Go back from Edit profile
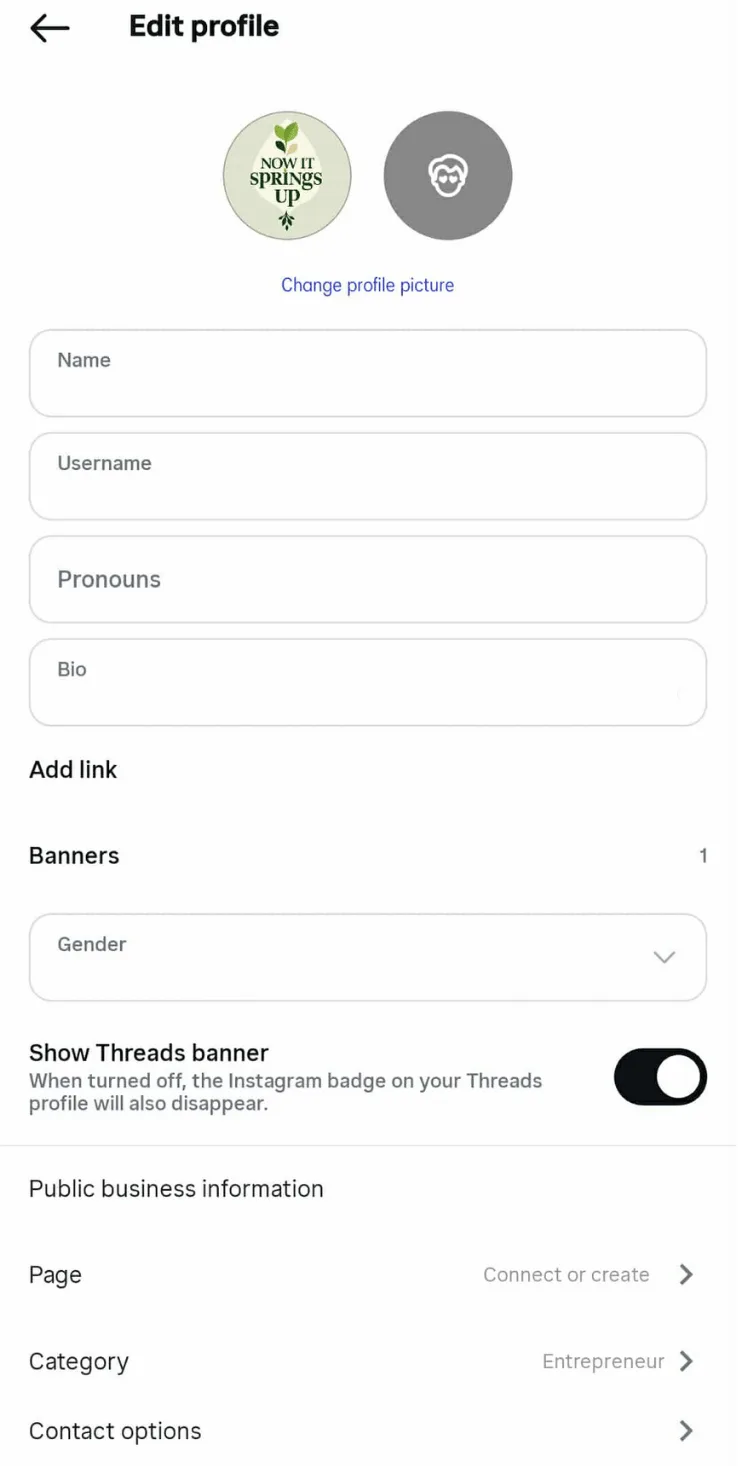The image size is (738, 1466). [x=50, y=28]
